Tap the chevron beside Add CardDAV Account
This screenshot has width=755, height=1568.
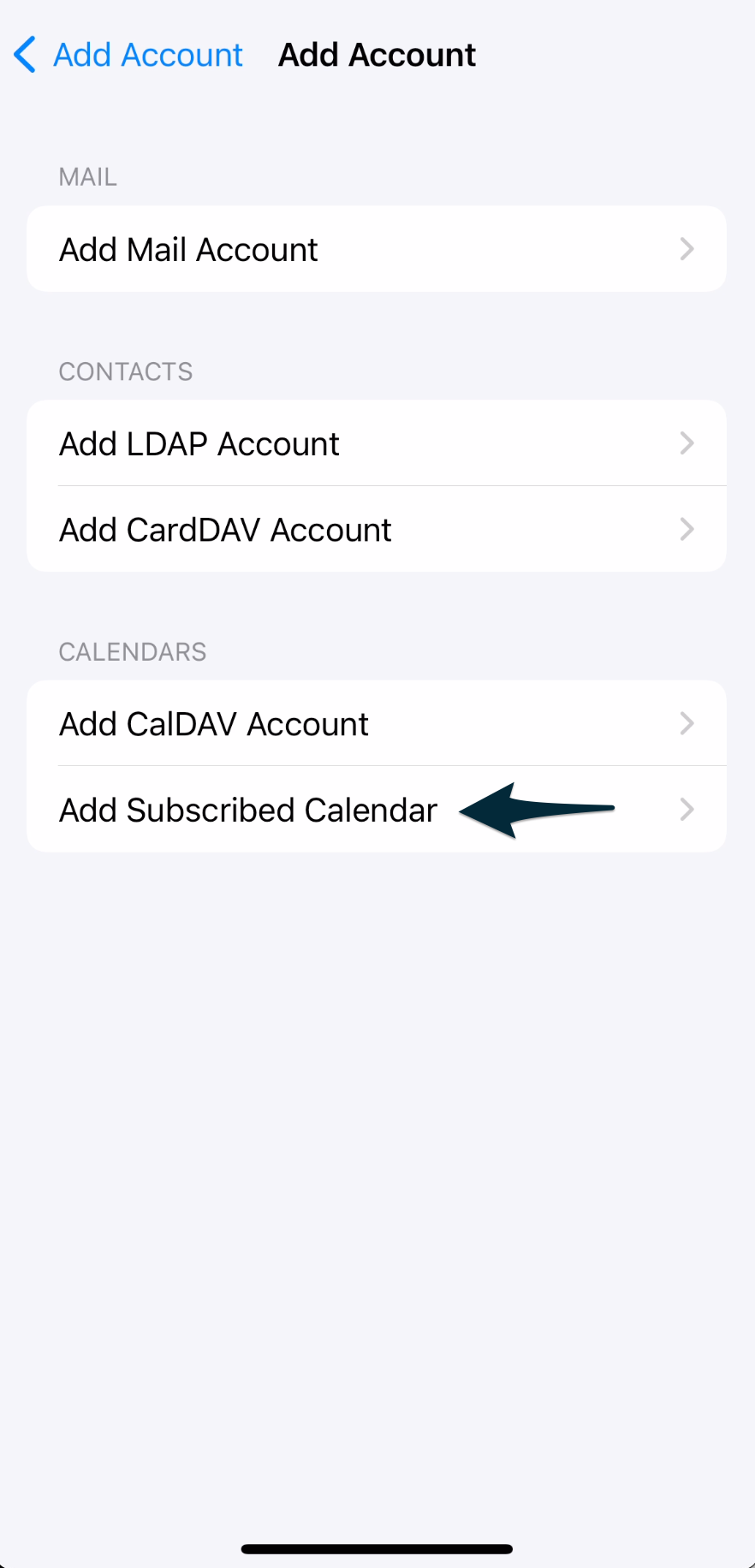click(687, 529)
